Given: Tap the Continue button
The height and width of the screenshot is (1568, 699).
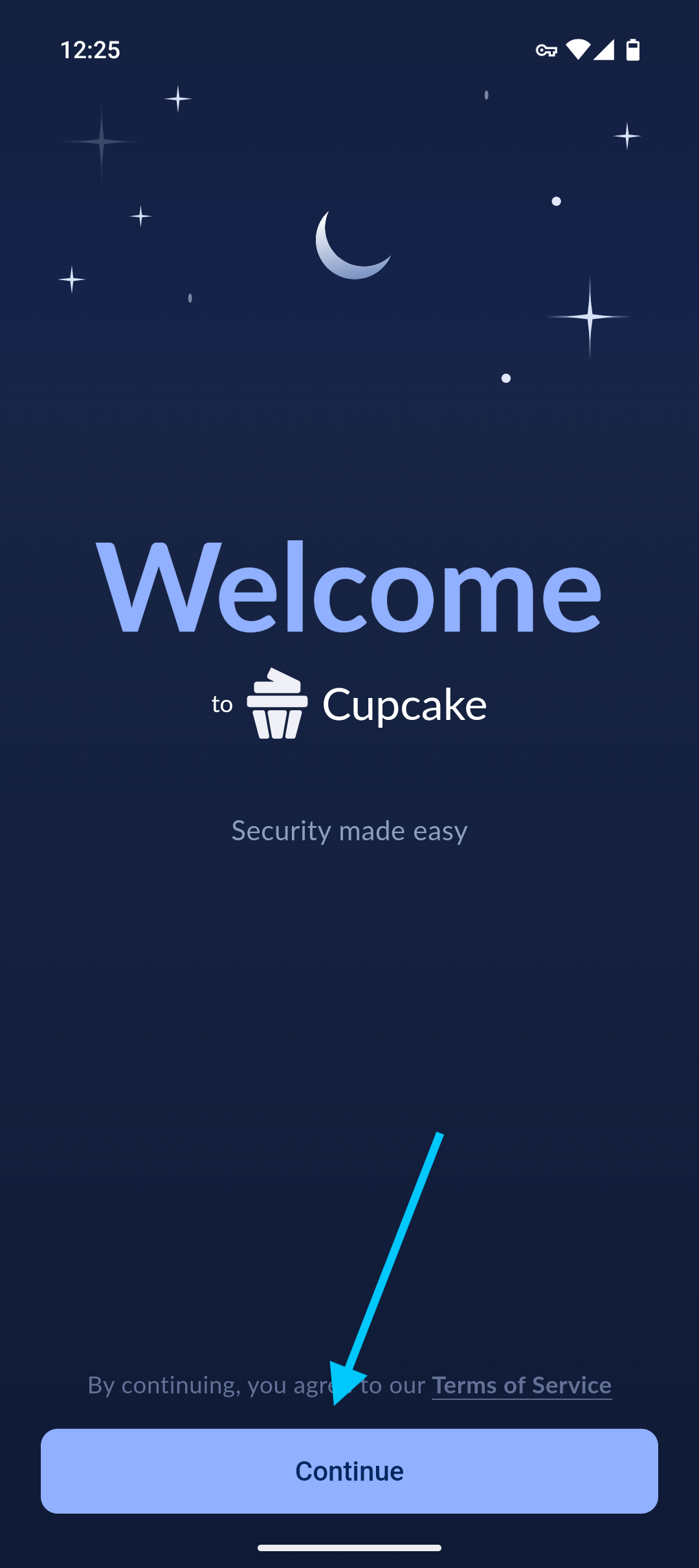Looking at the screenshot, I should coord(349,1470).
